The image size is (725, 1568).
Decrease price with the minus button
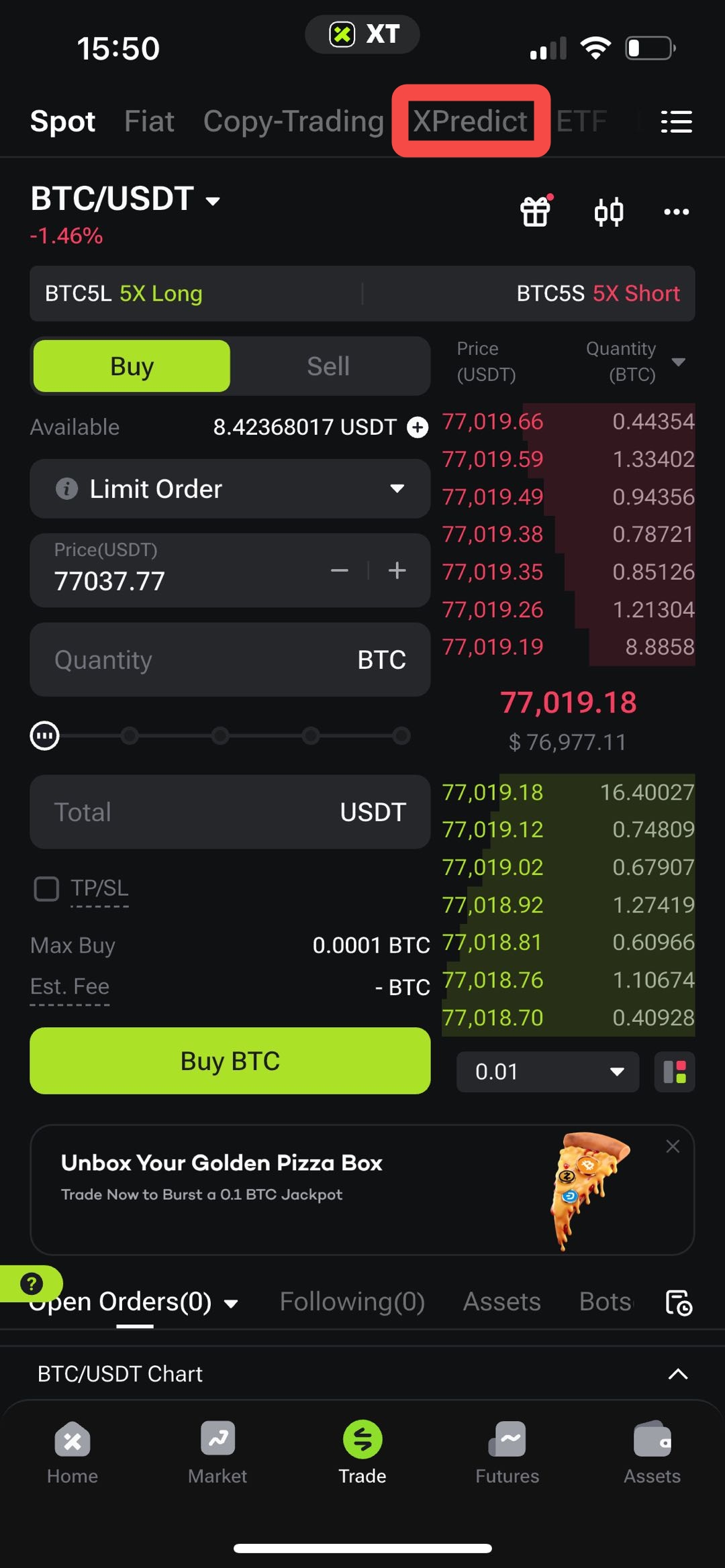click(x=340, y=570)
